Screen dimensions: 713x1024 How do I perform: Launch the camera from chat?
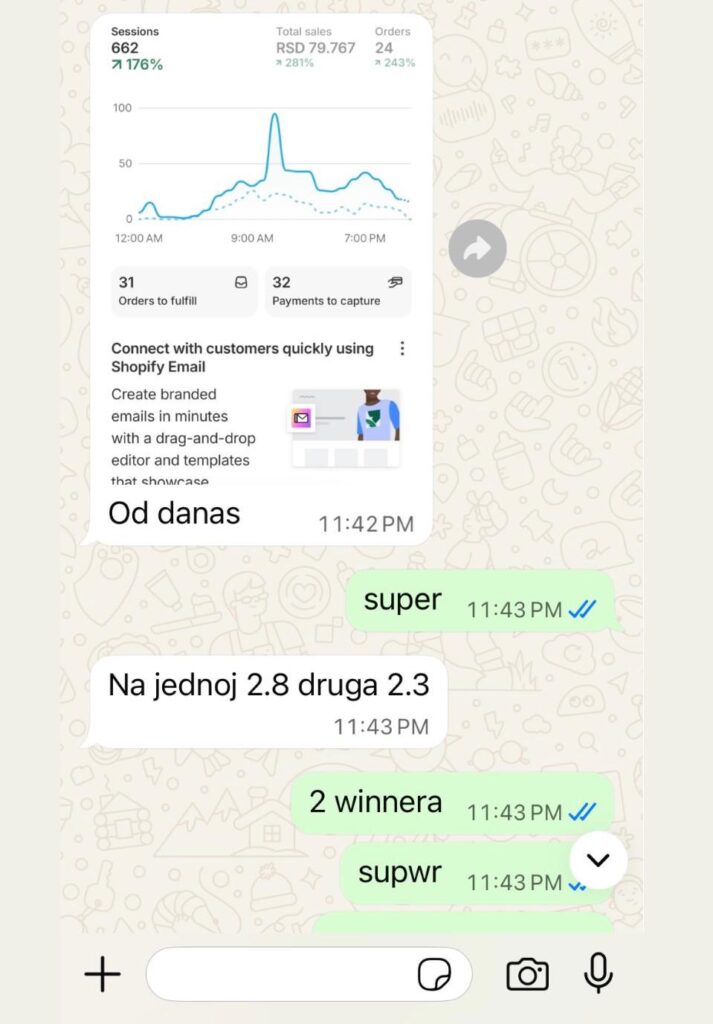(x=527, y=974)
